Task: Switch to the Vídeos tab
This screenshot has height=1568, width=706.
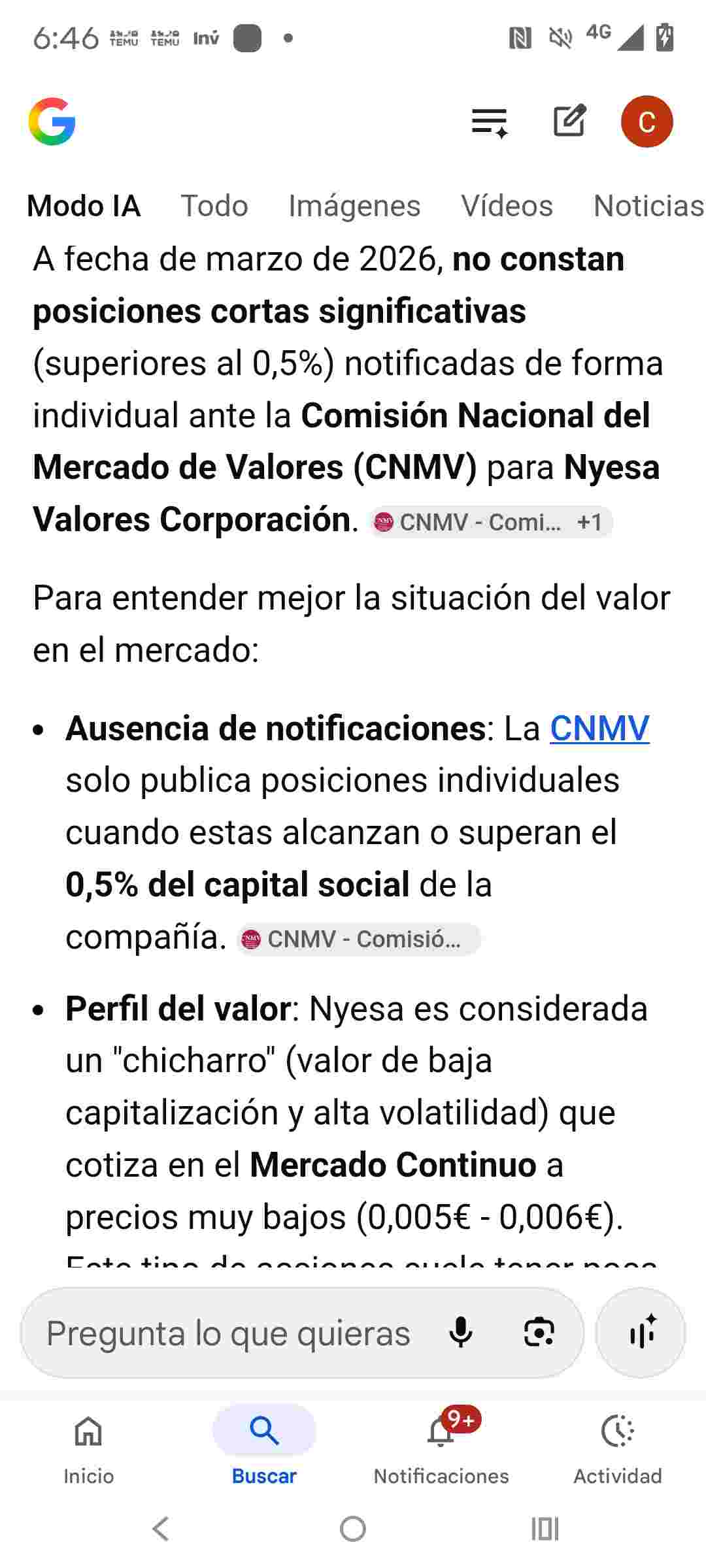Action: 508,206
